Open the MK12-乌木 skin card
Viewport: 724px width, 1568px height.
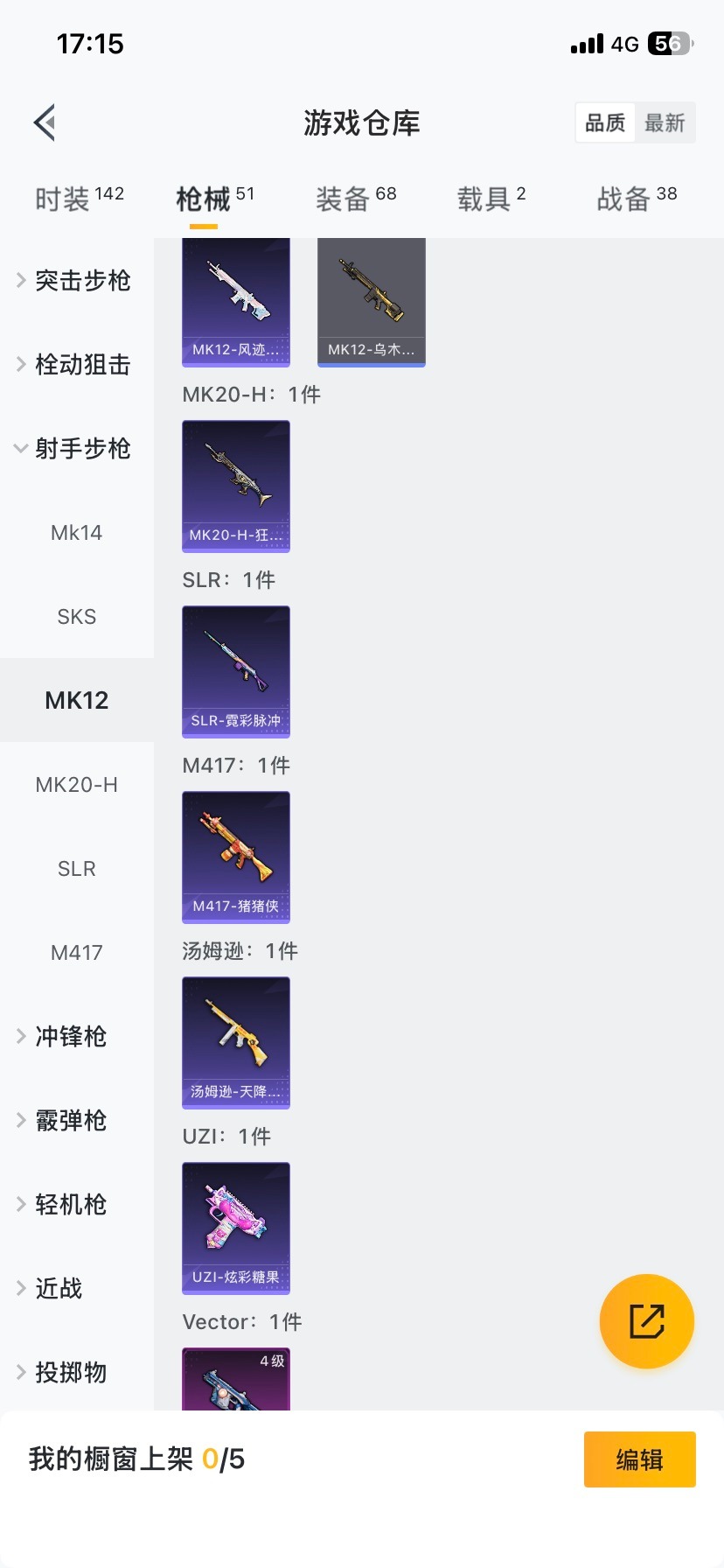[372, 302]
